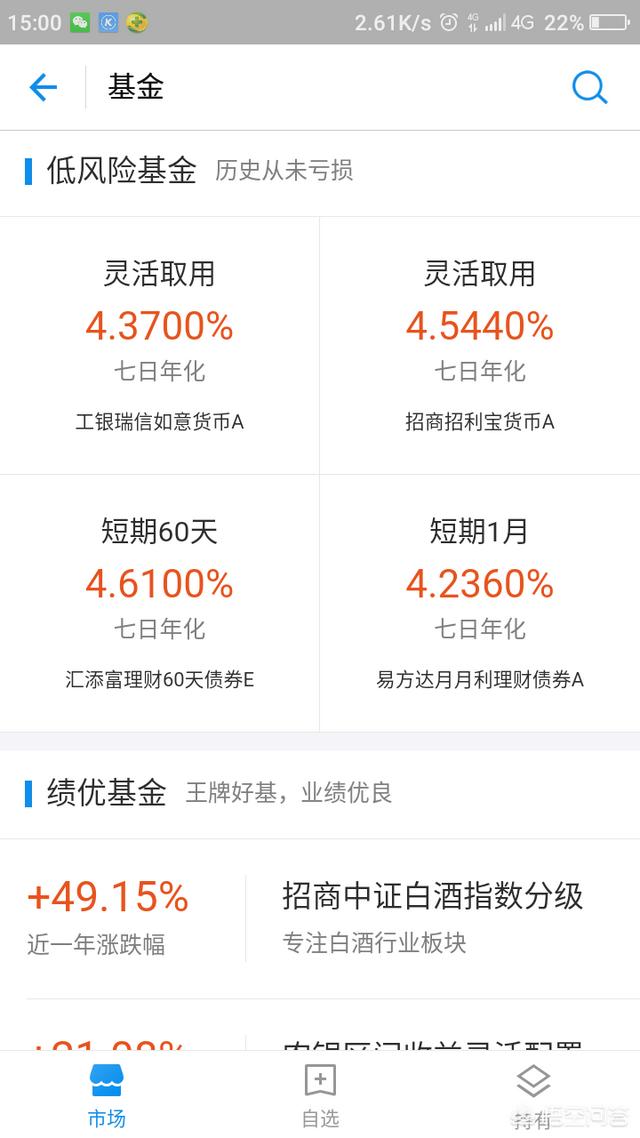Open 招商中证白酒指数分级 fund row

(320, 919)
